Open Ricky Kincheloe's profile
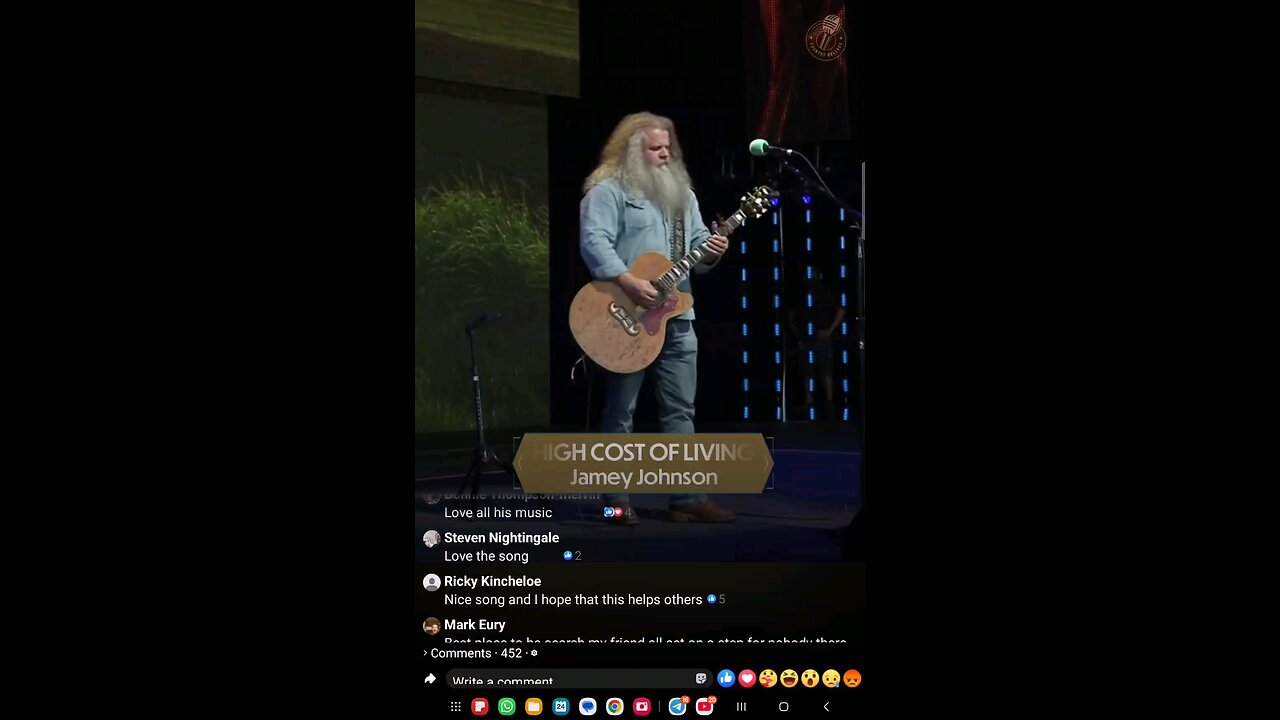Screen dimensions: 1280x720 click(x=492, y=581)
